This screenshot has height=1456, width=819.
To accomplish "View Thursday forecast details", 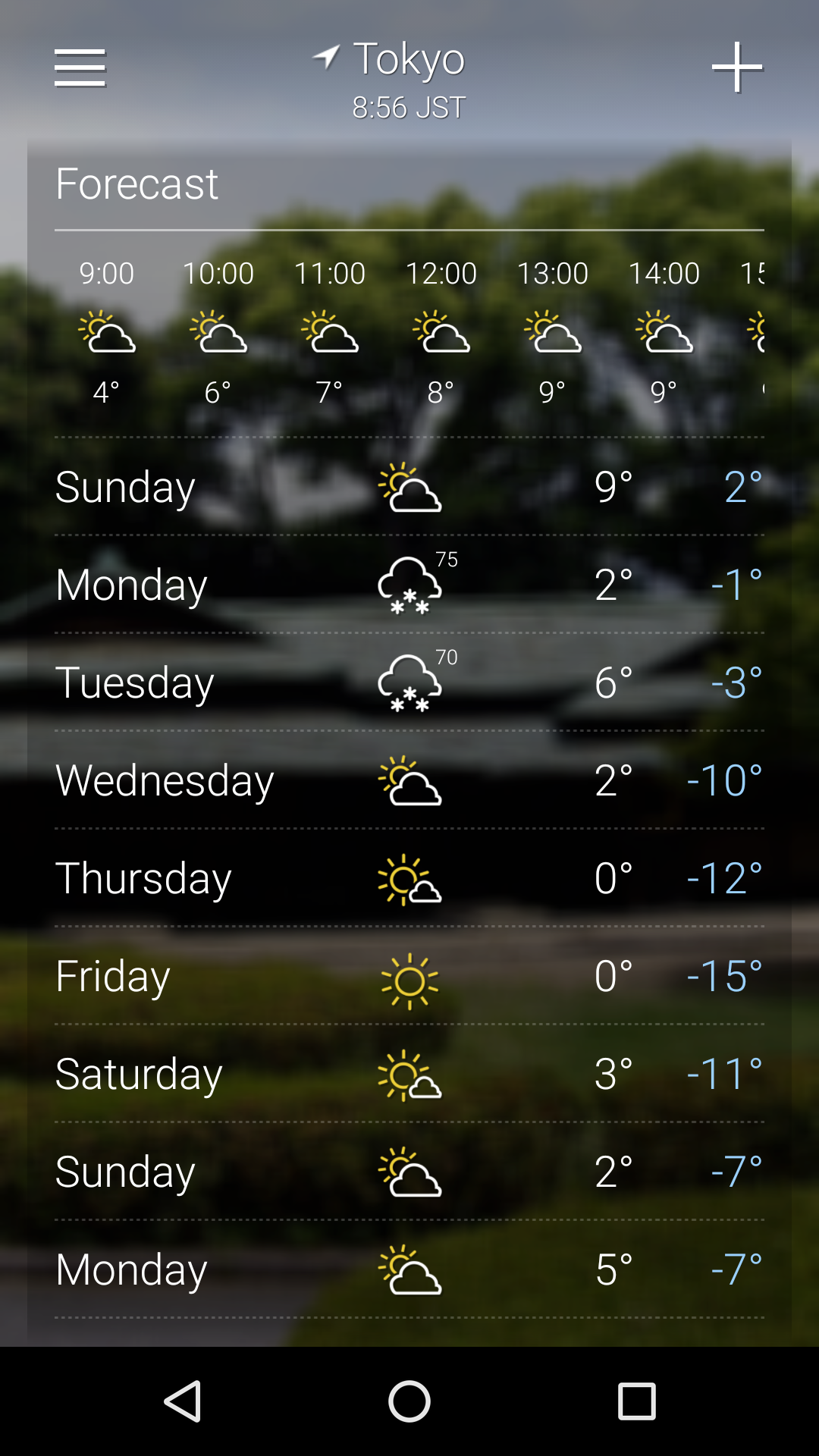I will pyautogui.click(x=409, y=878).
